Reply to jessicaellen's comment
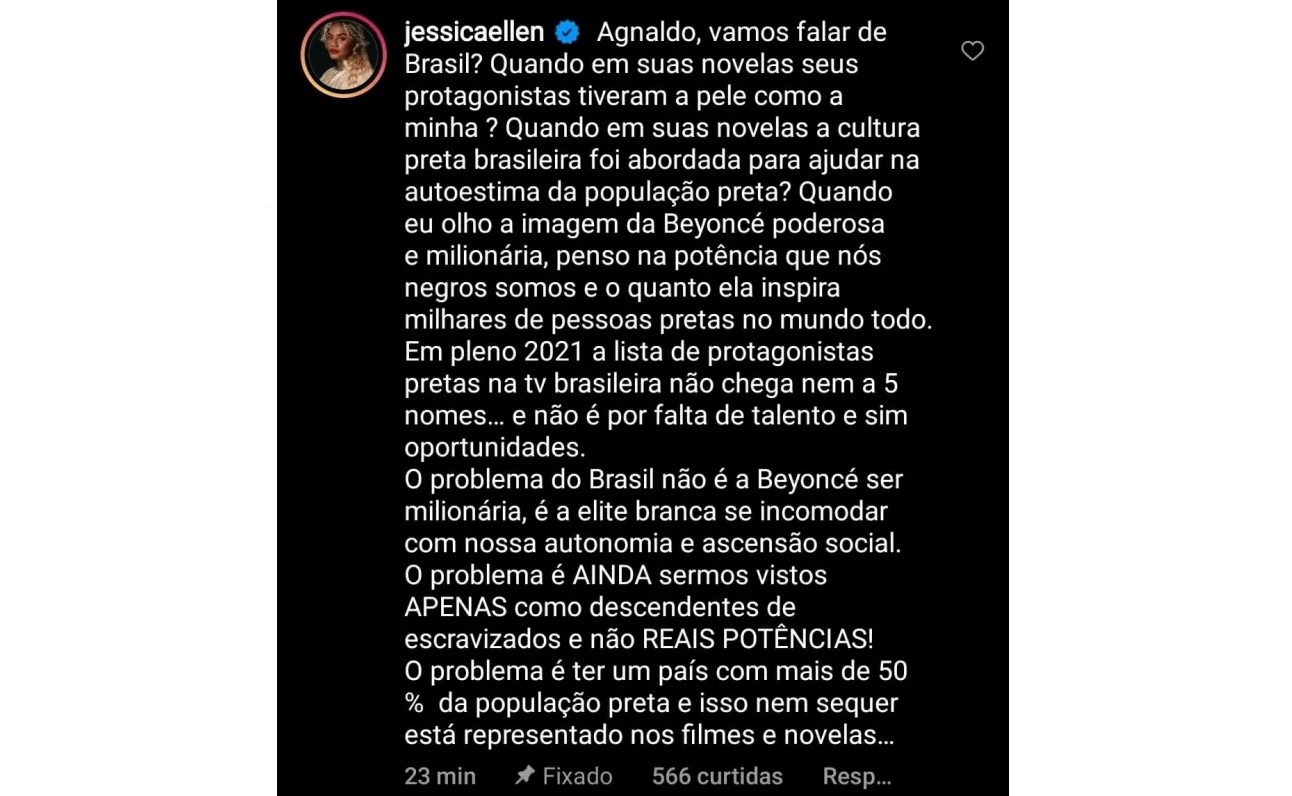 coord(856,776)
